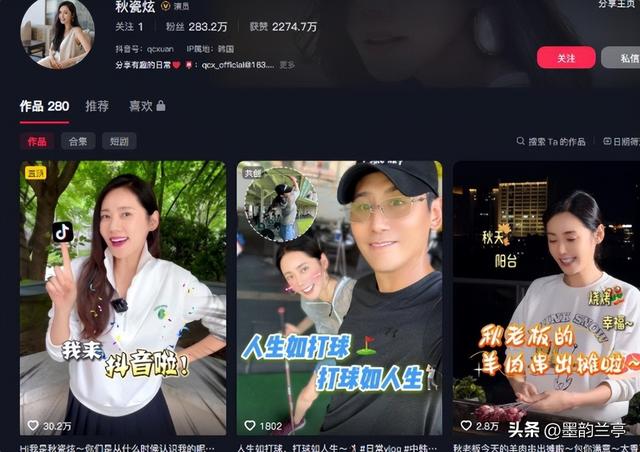Filter by the 短剧 chip
The height and width of the screenshot is (452, 640).
(119, 141)
